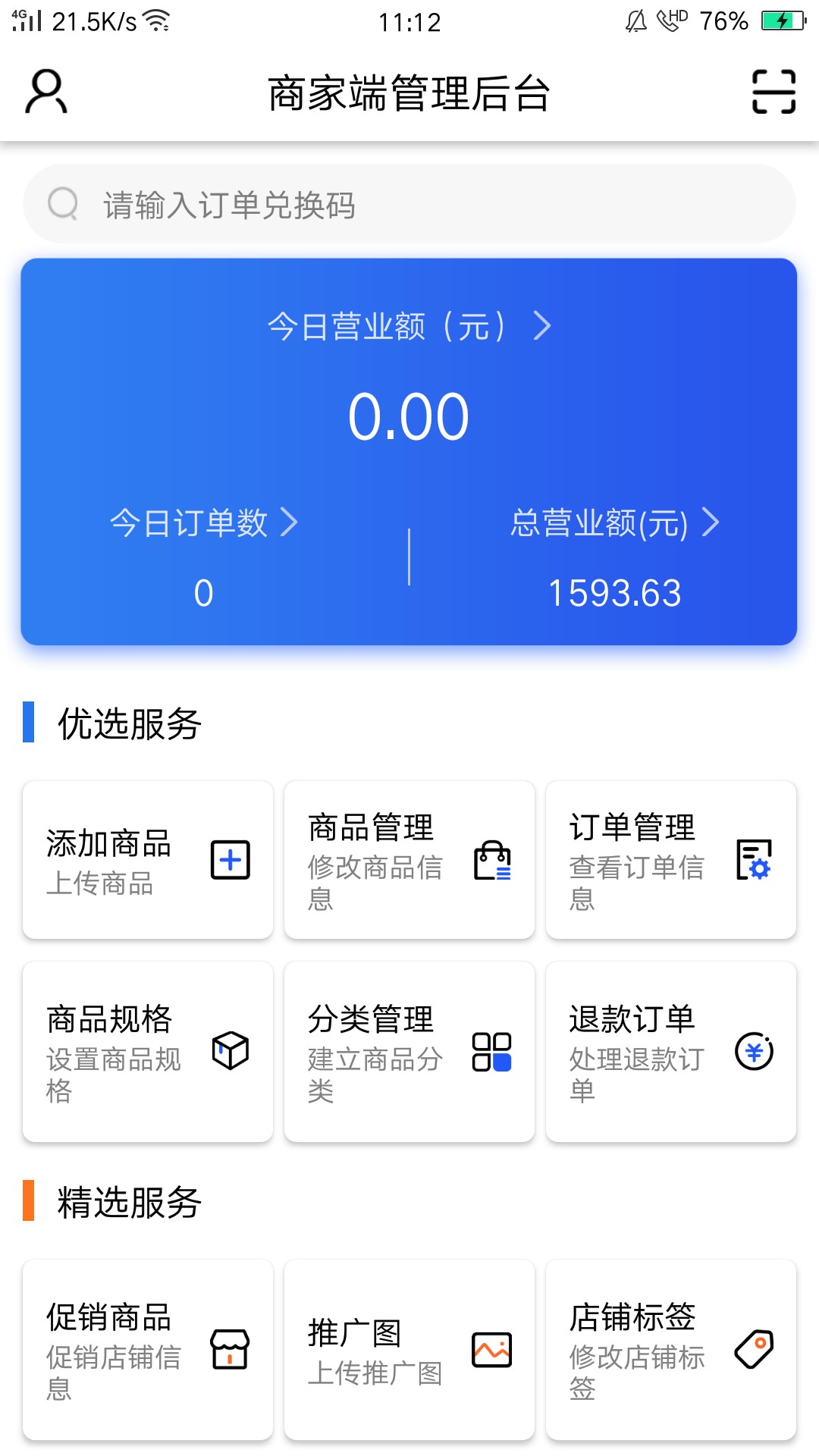Tap the order redemption code search field

tap(409, 205)
